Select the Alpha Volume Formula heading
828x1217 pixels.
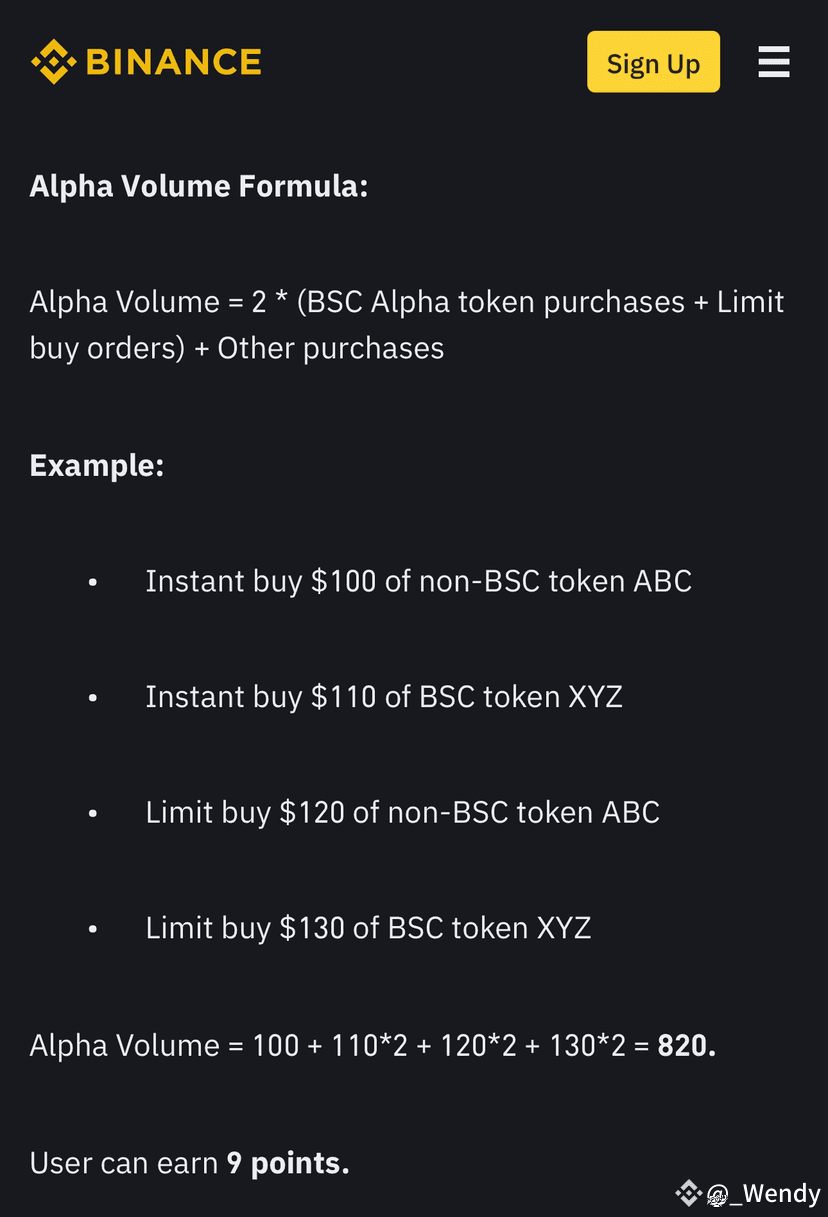click(198, 186)
